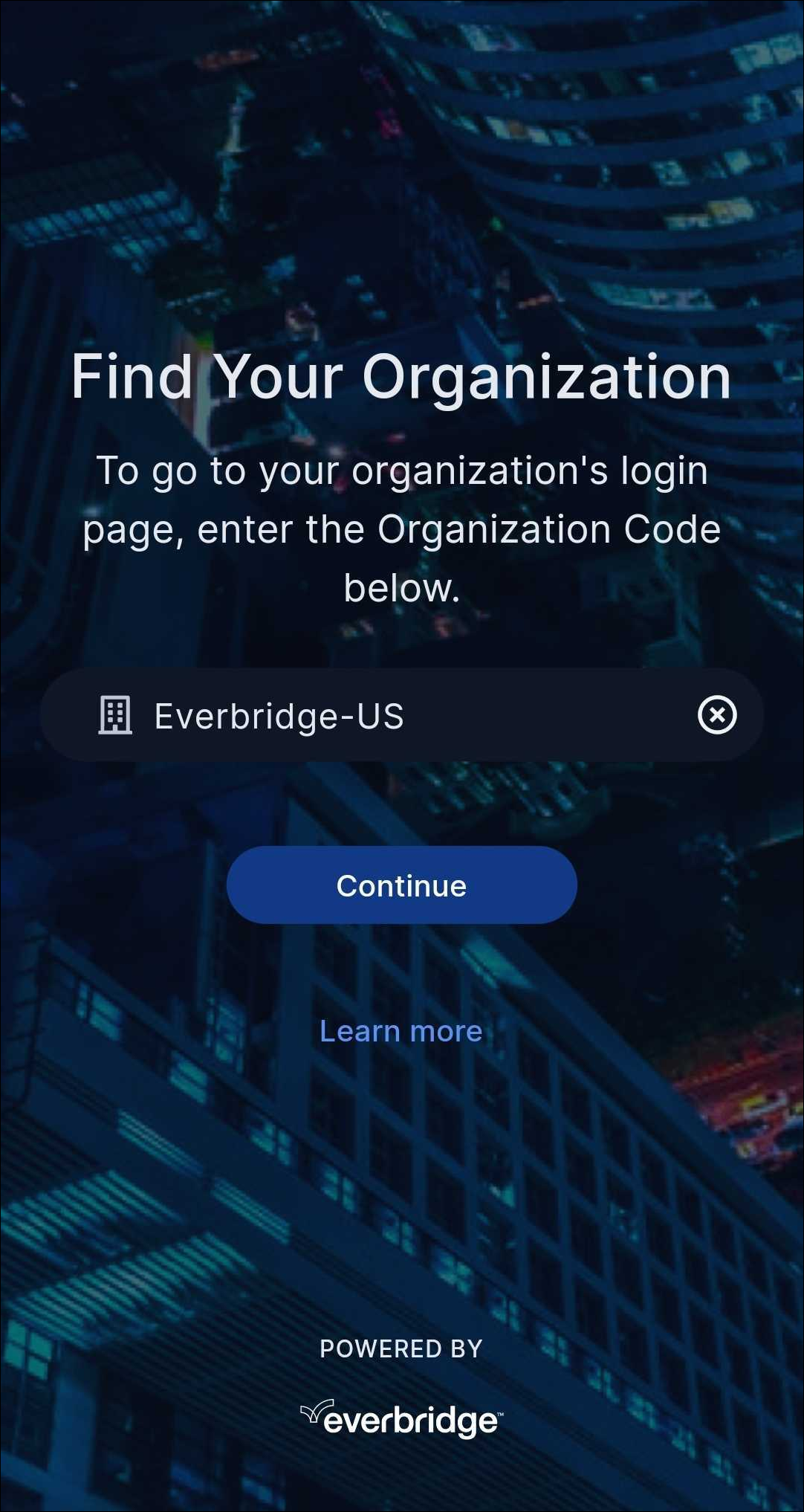The height and width of the screenshot is (1512, 804).
Task: Open the Learn more link
Action: coord(401,1031)
